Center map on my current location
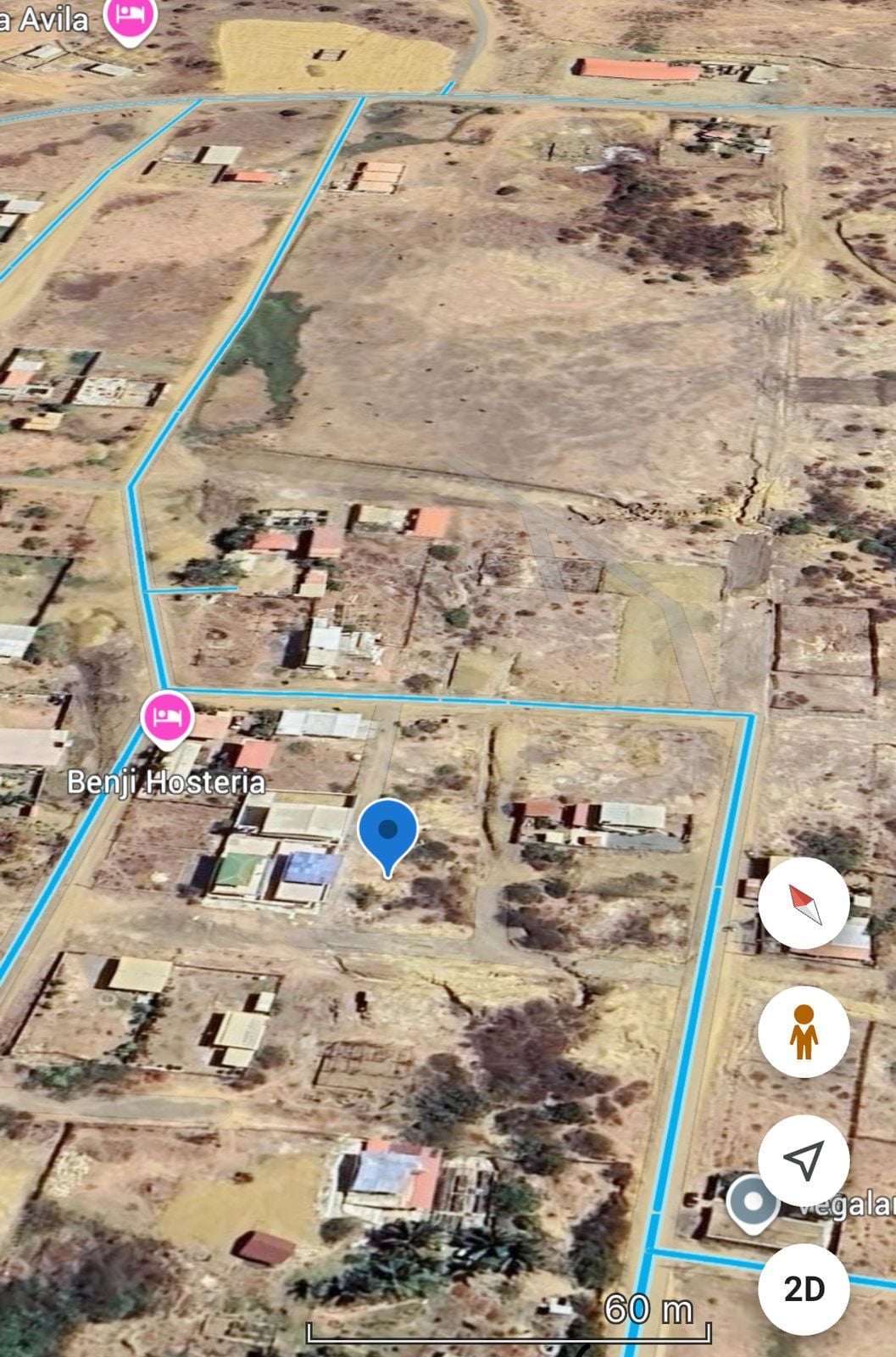This screenshot has width=896, height=1357. click(x=804, y=1160)
